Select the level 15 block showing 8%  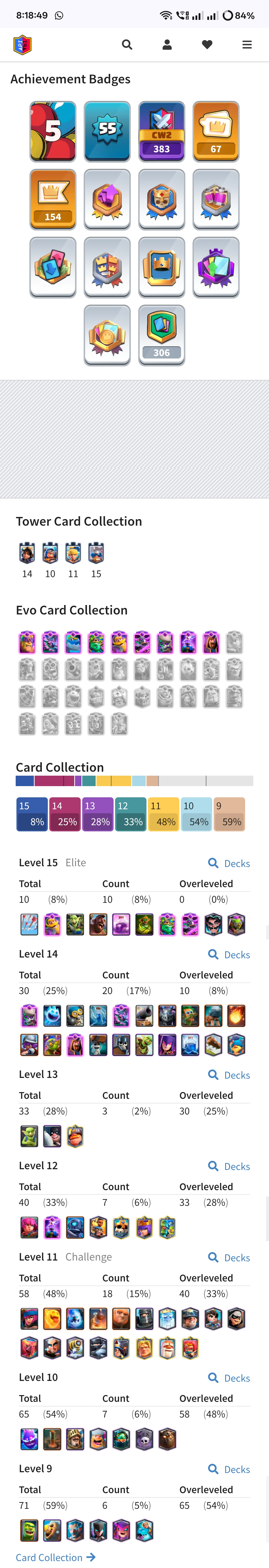(x=32, y=814)
